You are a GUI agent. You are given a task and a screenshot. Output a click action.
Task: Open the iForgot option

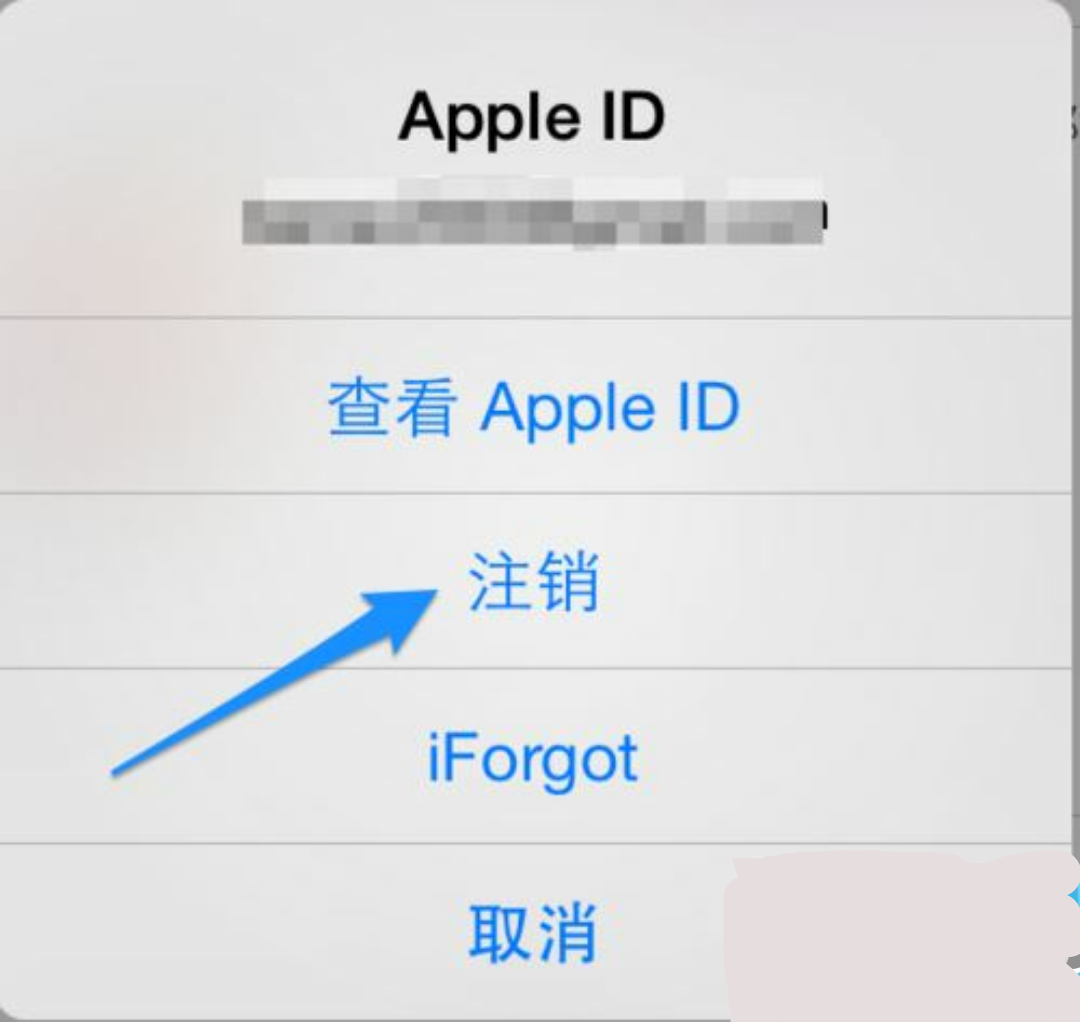pos(533,757)
